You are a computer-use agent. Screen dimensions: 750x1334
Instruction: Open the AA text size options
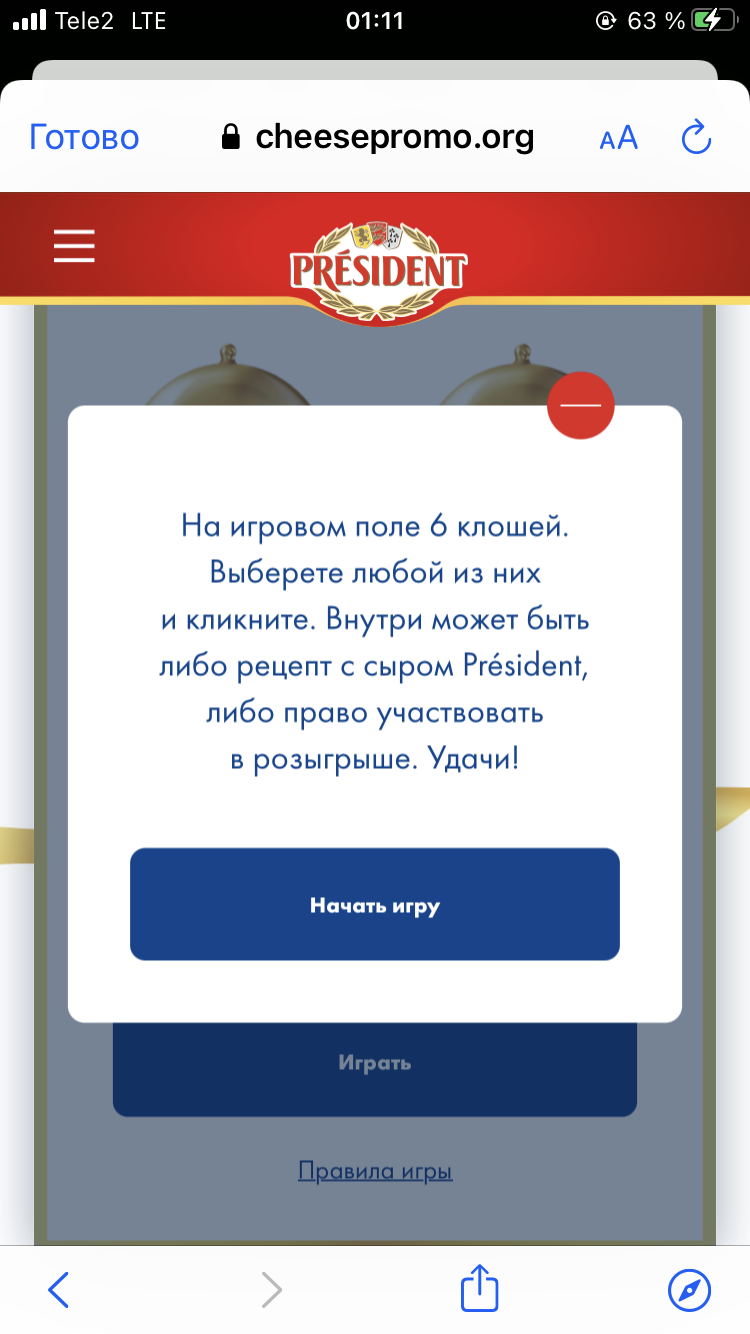[618, 138]
